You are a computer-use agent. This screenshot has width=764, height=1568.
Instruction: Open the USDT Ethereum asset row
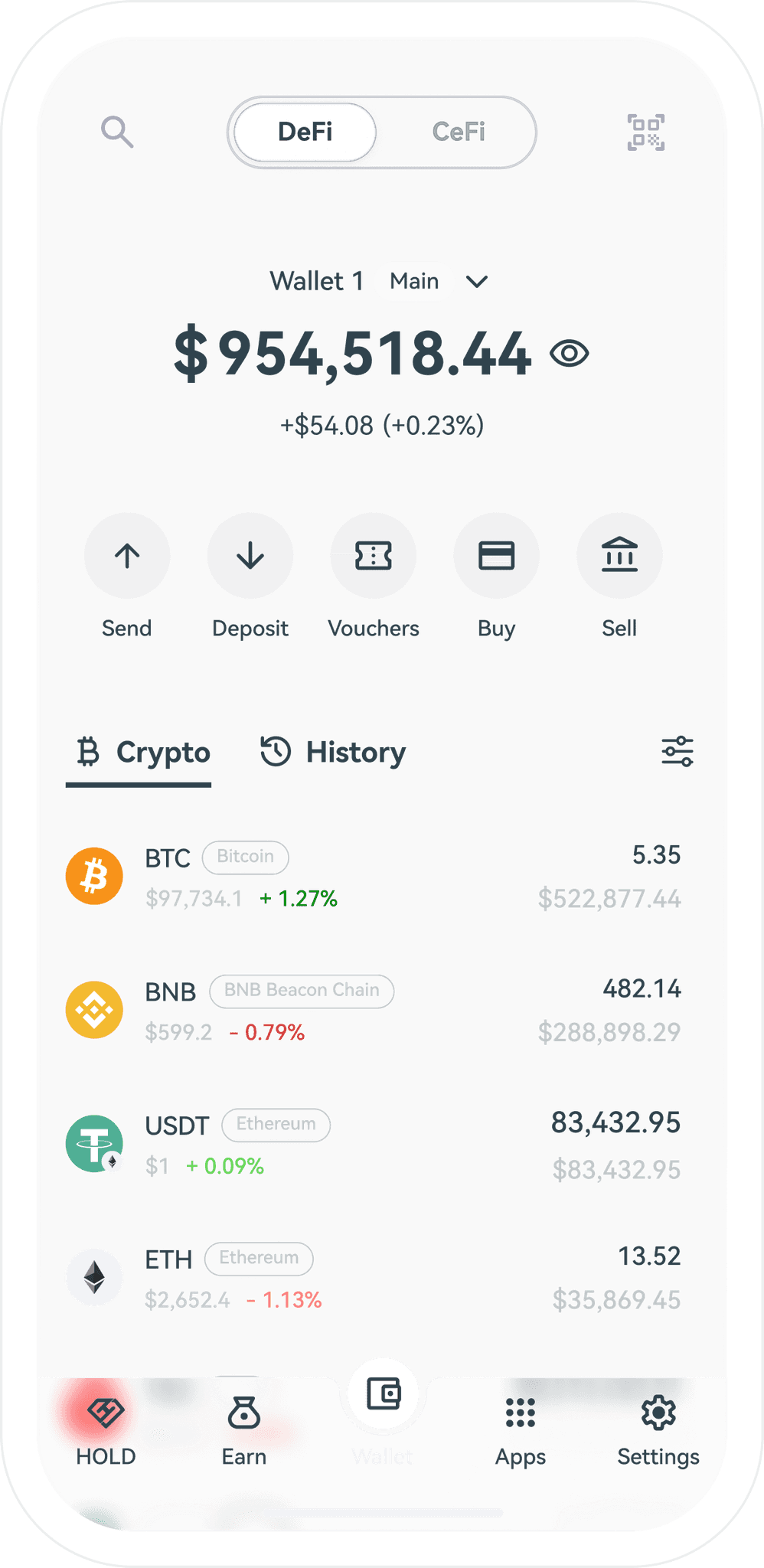pyautogui.click(x=374, y=1144)
